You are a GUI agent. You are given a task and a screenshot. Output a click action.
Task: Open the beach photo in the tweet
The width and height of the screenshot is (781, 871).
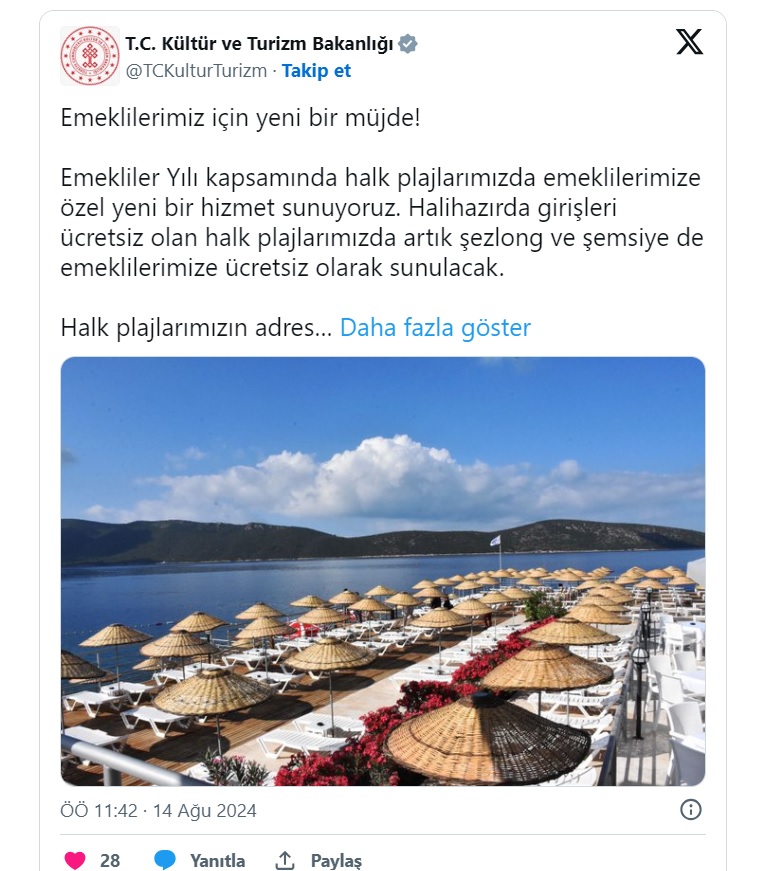(x=382, y=571)
